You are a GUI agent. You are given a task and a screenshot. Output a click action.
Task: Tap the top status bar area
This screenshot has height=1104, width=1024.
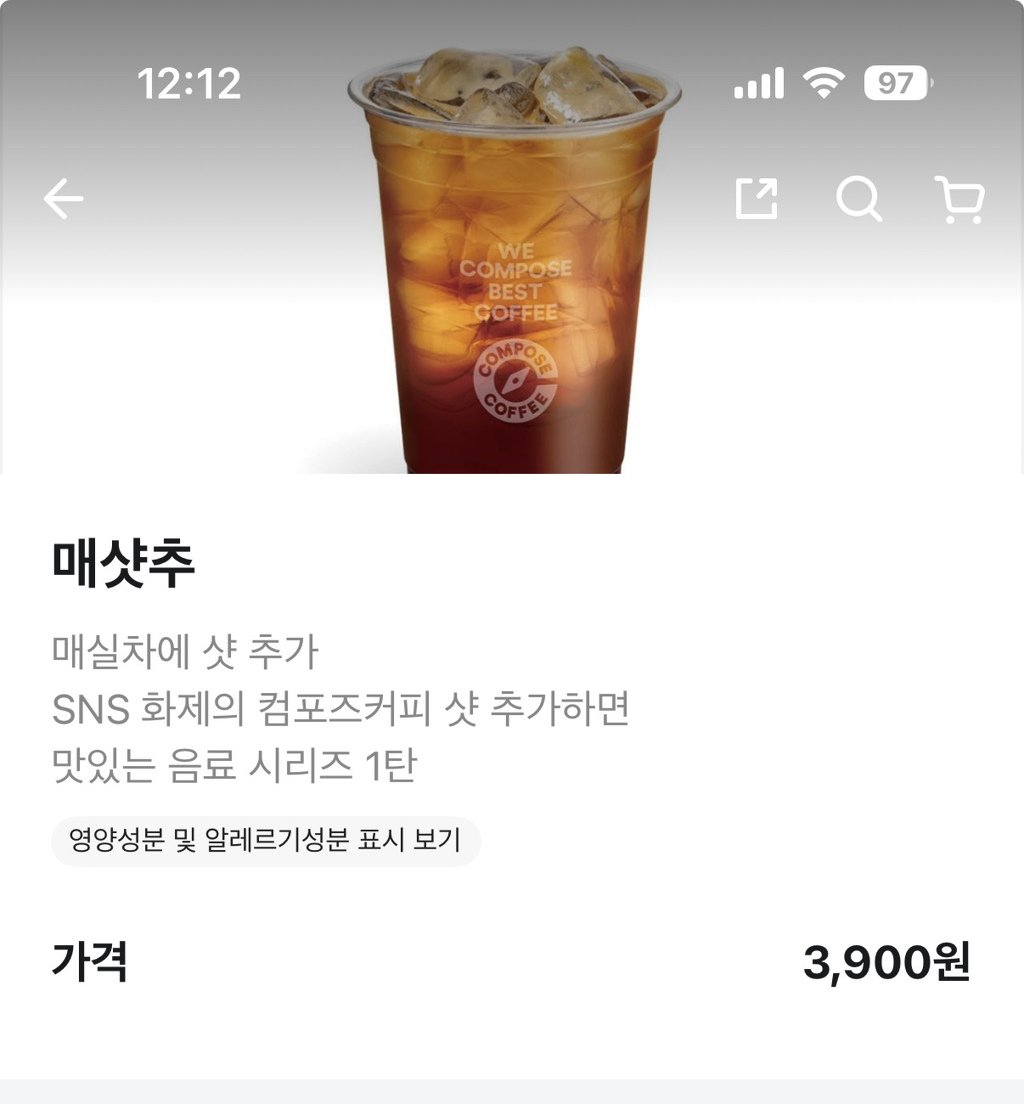(x=512, y=84)
